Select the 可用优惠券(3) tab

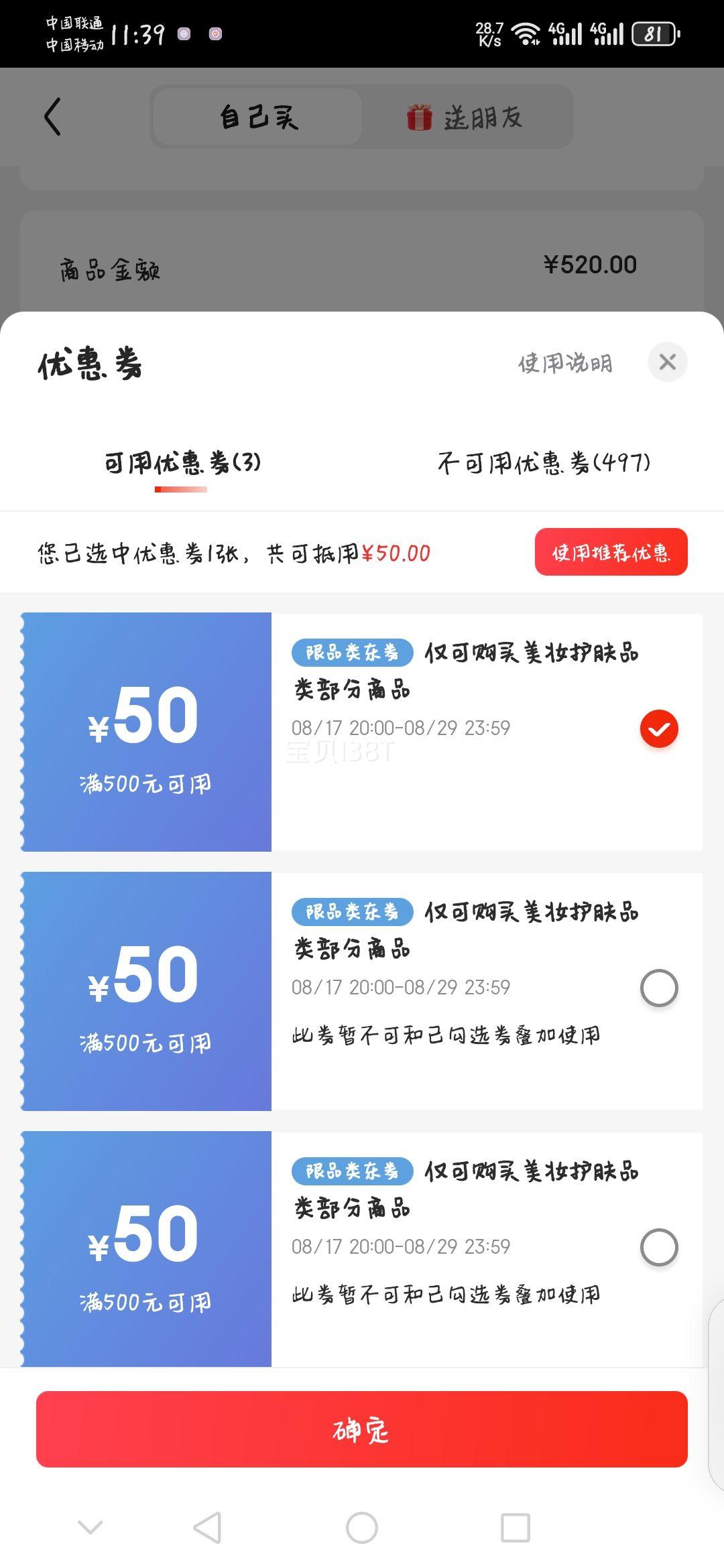[182, 462]
